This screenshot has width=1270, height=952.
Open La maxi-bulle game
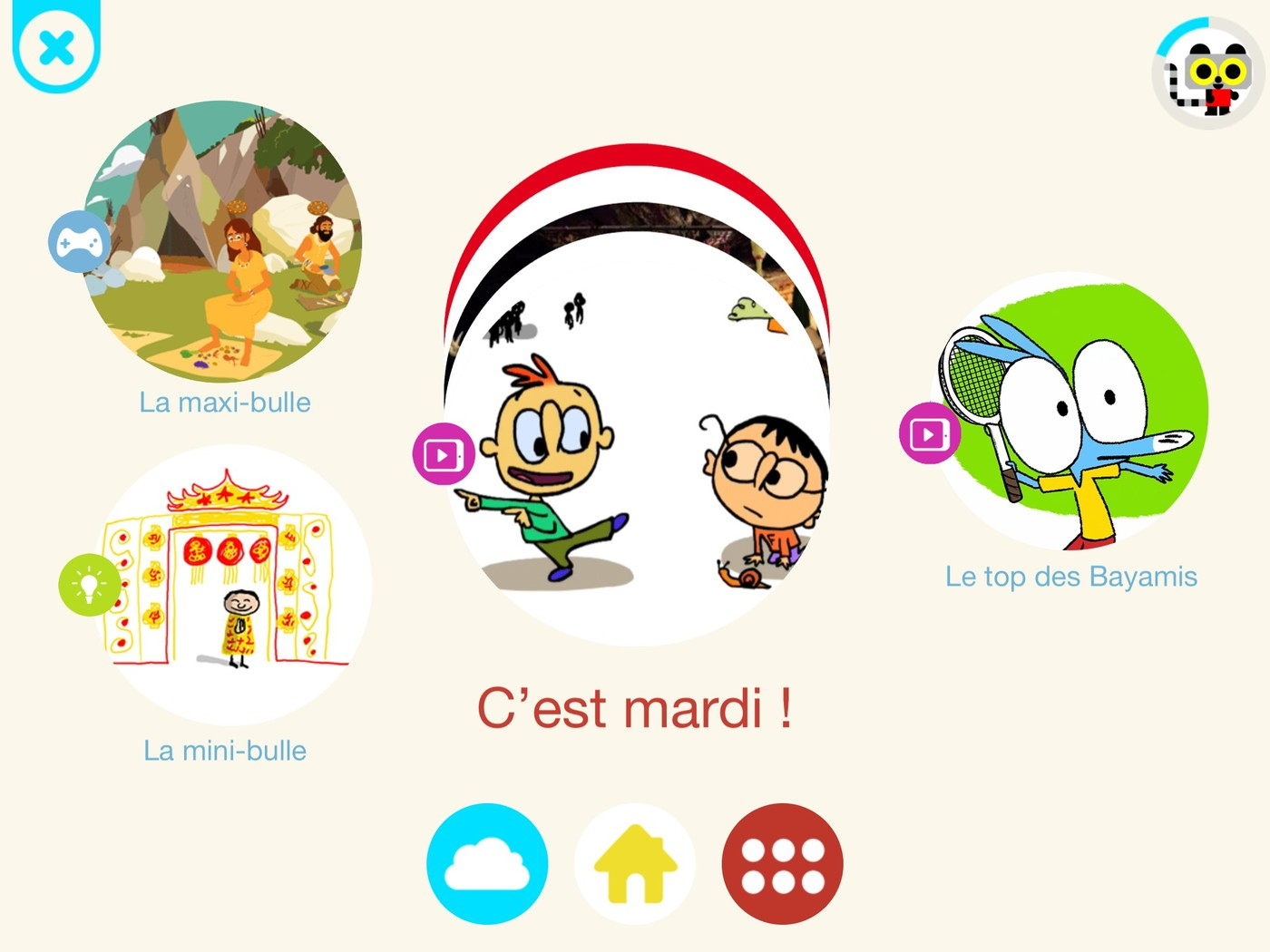coord(224,241)
